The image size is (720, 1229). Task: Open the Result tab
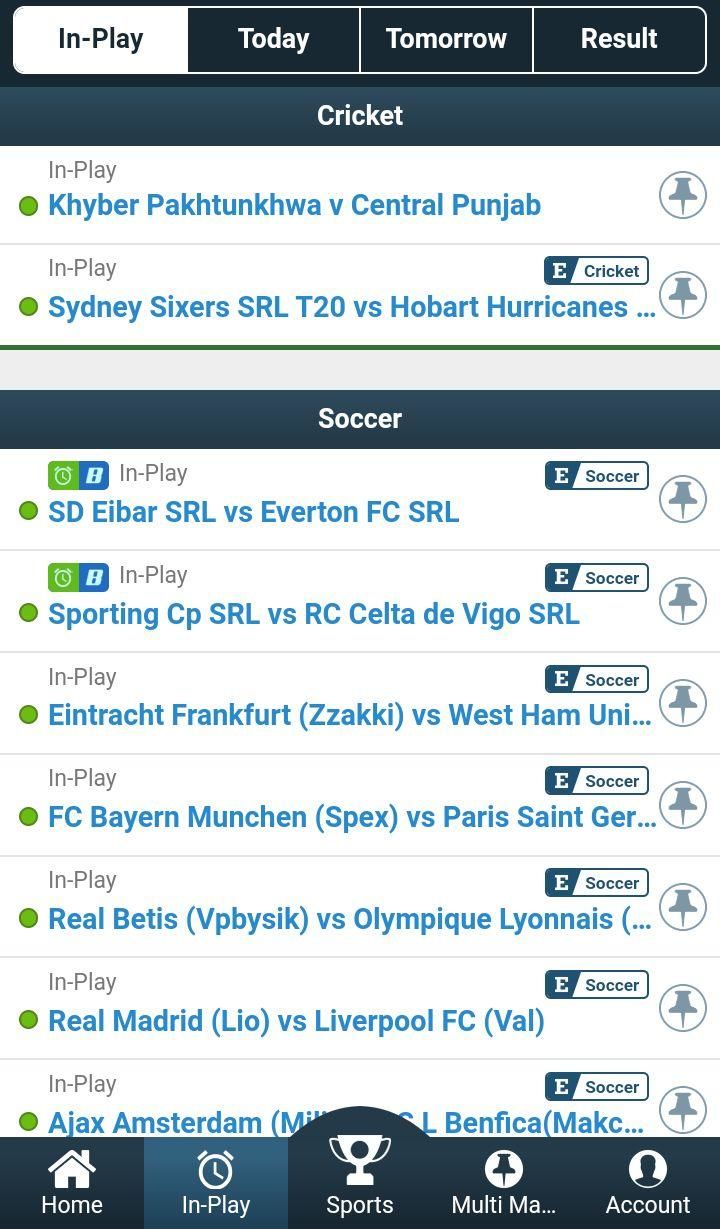pos(619,39)
